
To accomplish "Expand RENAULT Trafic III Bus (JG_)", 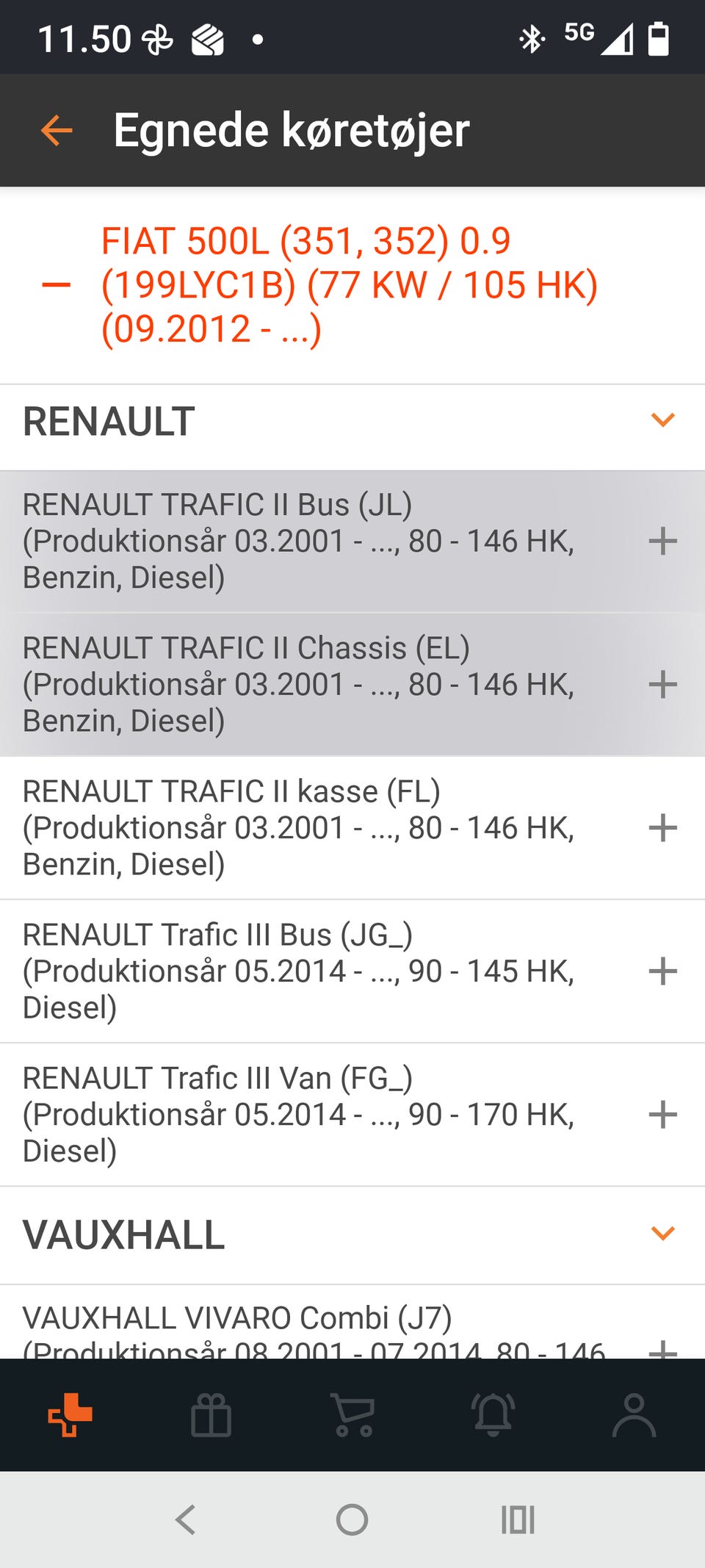I will [x=662, y=971].
